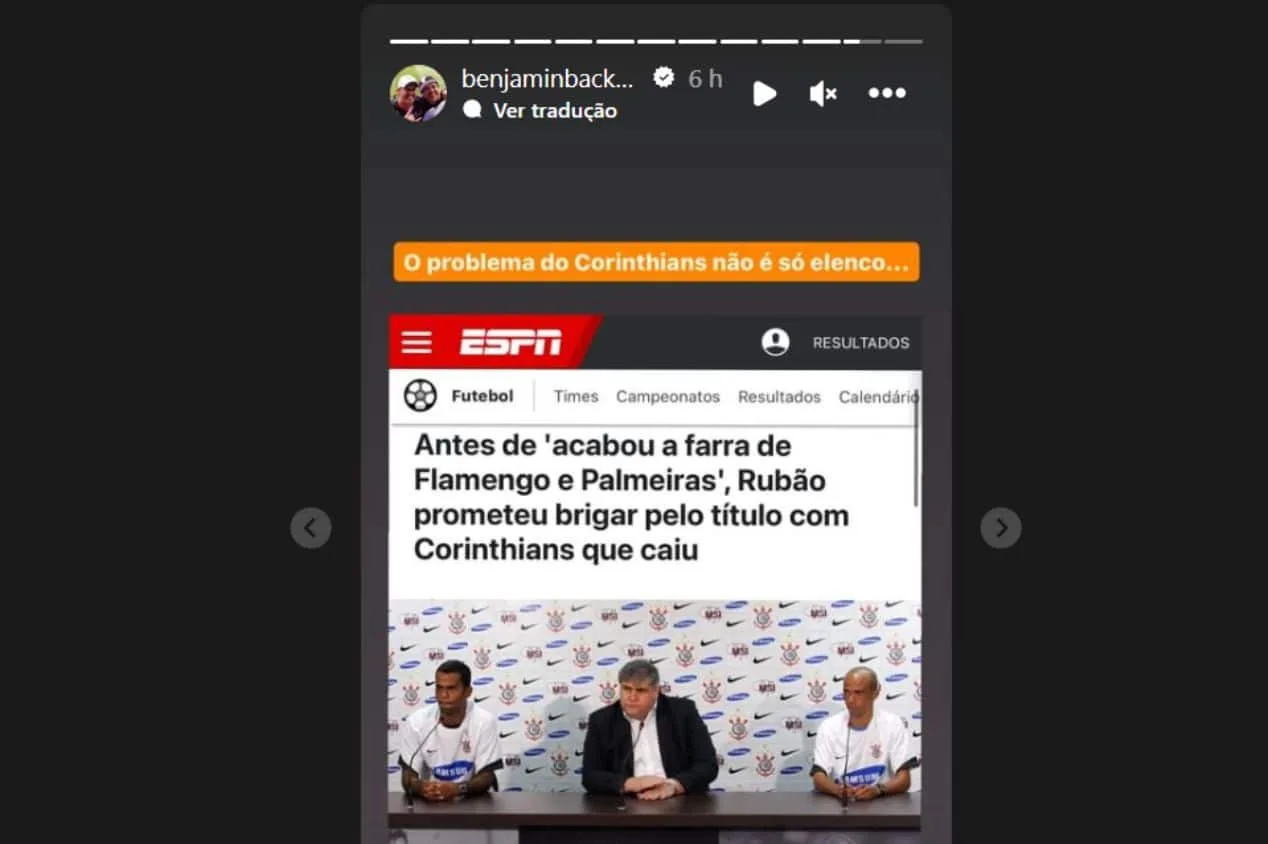The height and width of the screenshot is (844, 1268).
Task: Open the three-dot options menu
Action: [x=886, y=93]
